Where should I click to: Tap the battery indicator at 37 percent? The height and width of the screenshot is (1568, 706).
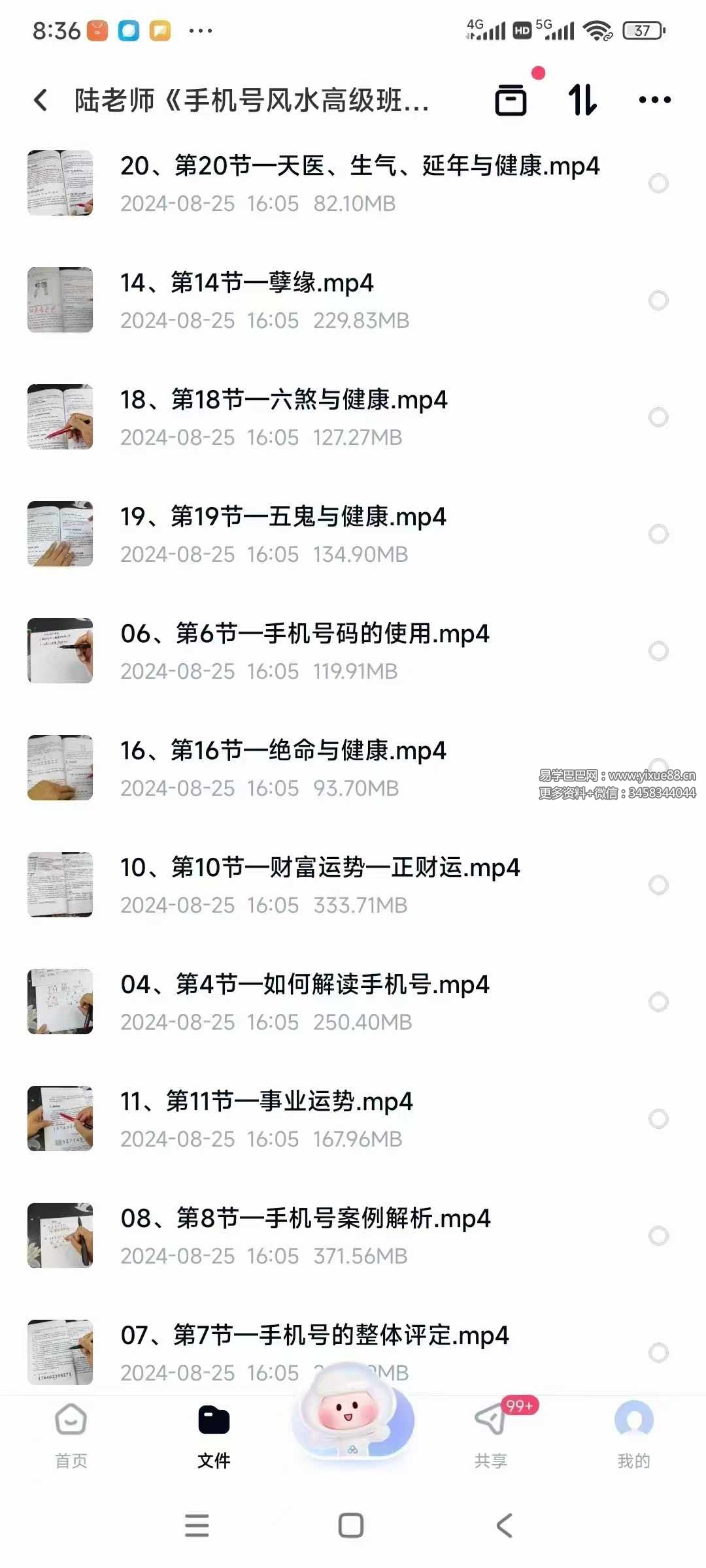coord(643,31)
